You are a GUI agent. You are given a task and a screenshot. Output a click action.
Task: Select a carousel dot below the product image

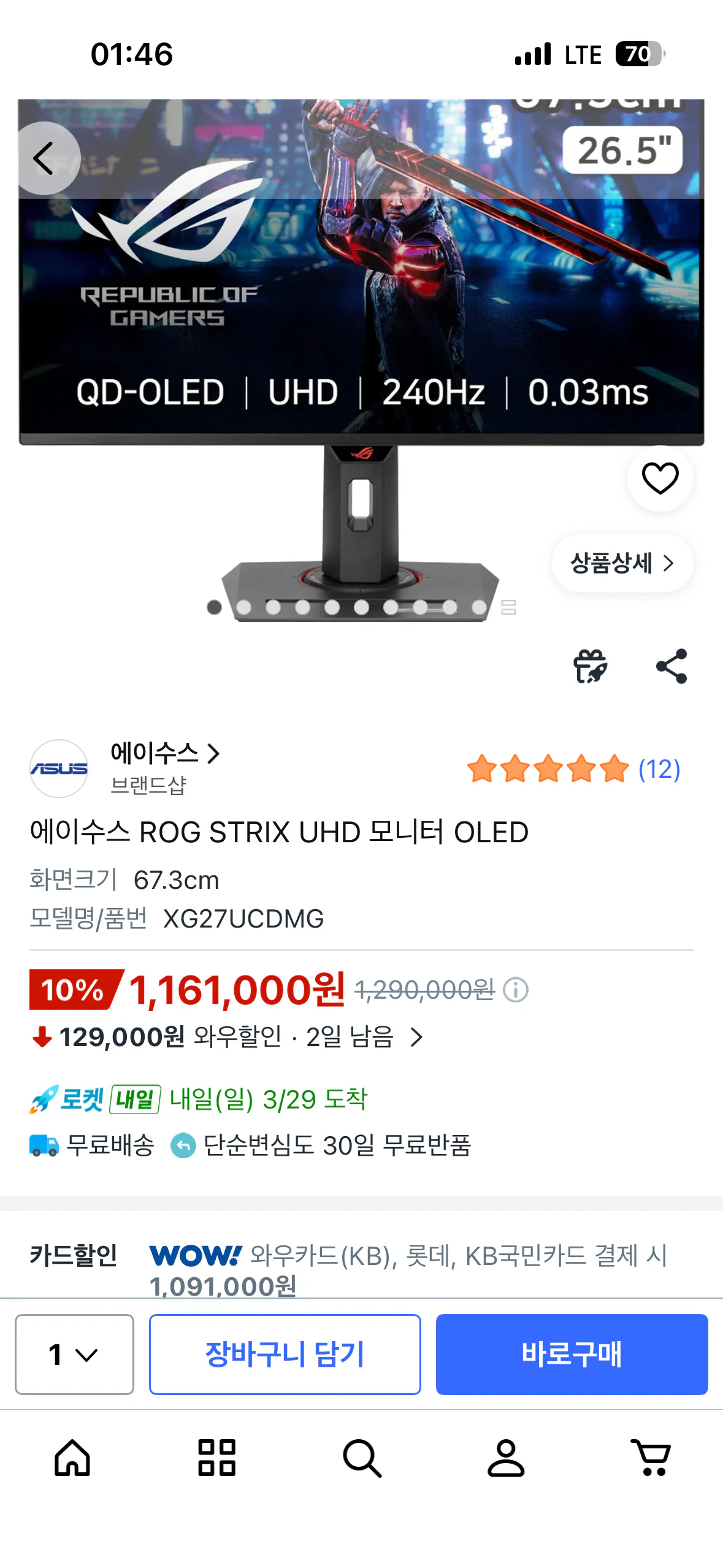click(x=214, y=606)
